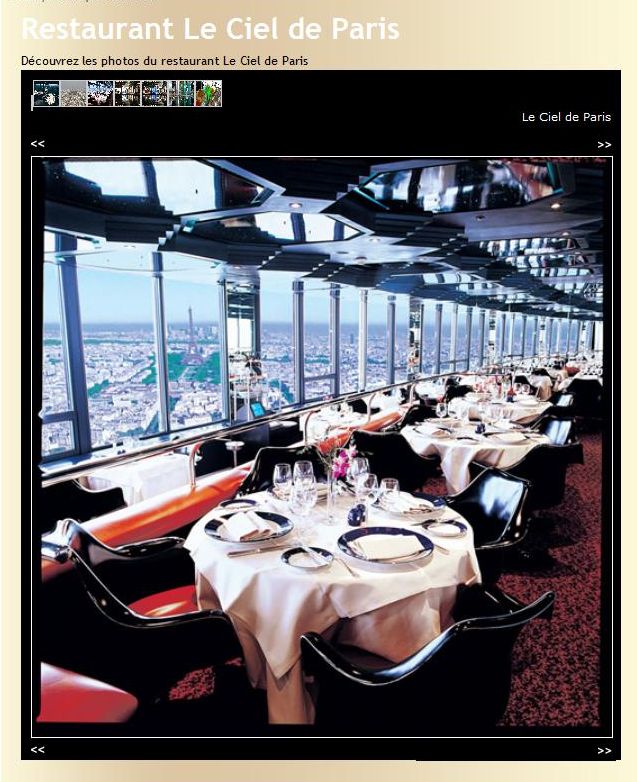Display the fifth gallery thumbnail
Screen dimensions: 637x782
[154, 94]
